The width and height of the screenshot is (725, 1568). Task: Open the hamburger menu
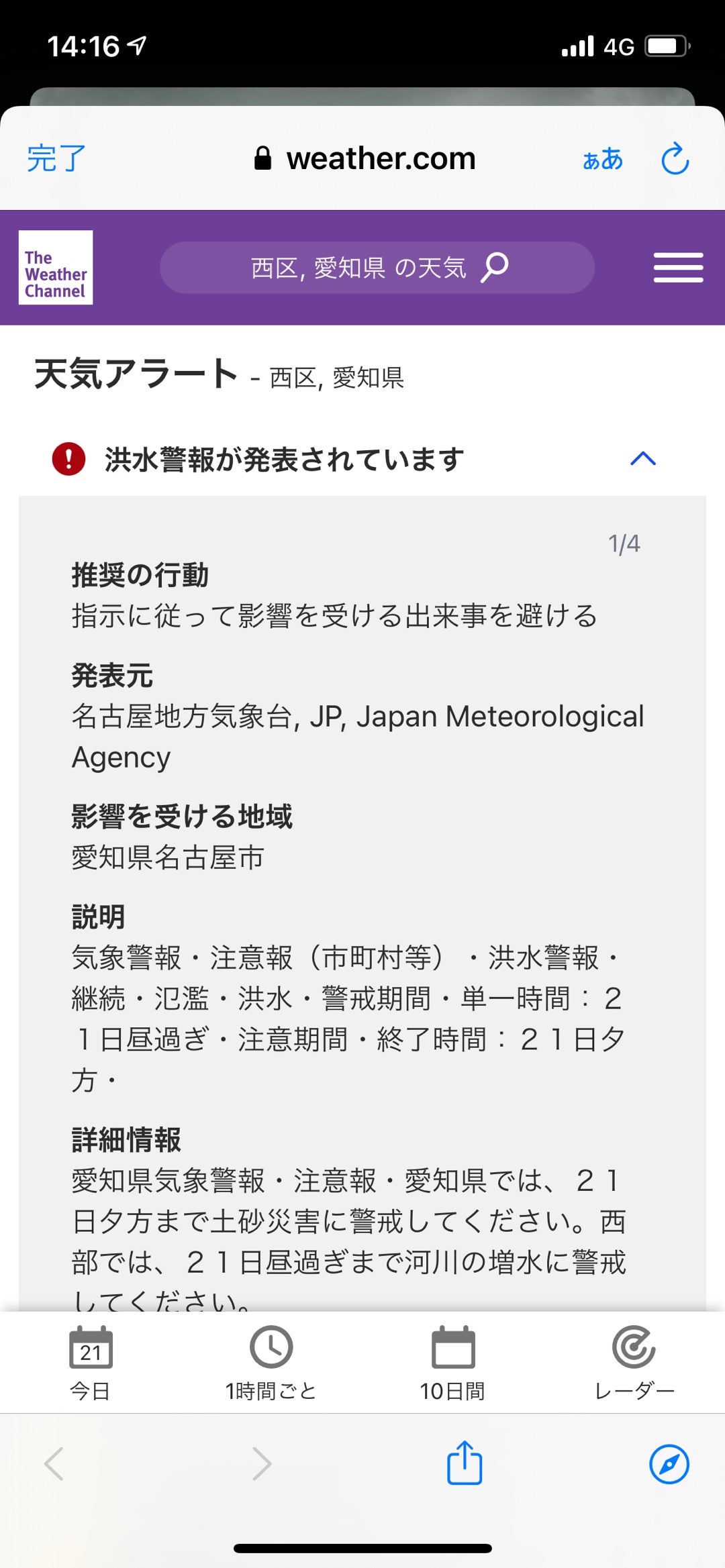pos(678,268)
